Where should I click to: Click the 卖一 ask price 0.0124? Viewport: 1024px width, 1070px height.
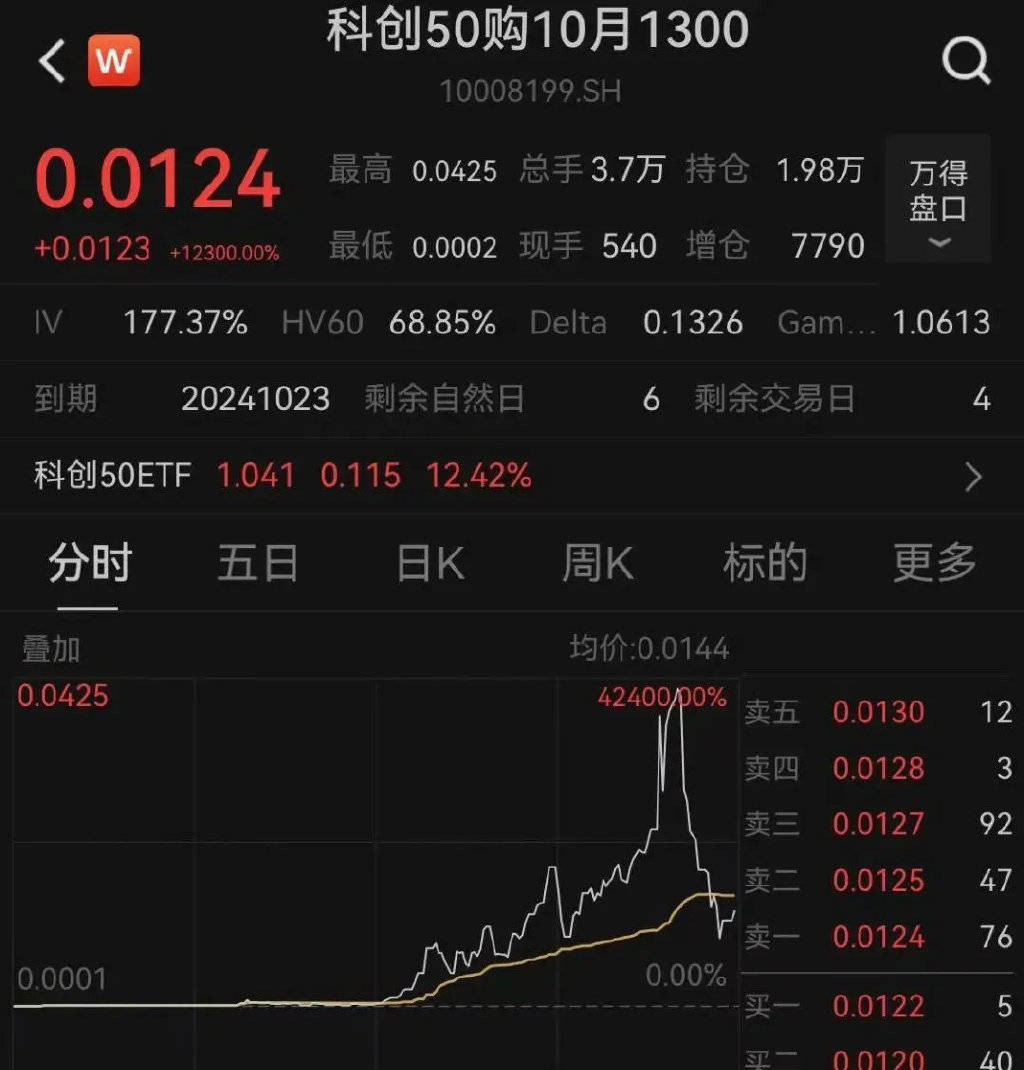click(877, 937)
